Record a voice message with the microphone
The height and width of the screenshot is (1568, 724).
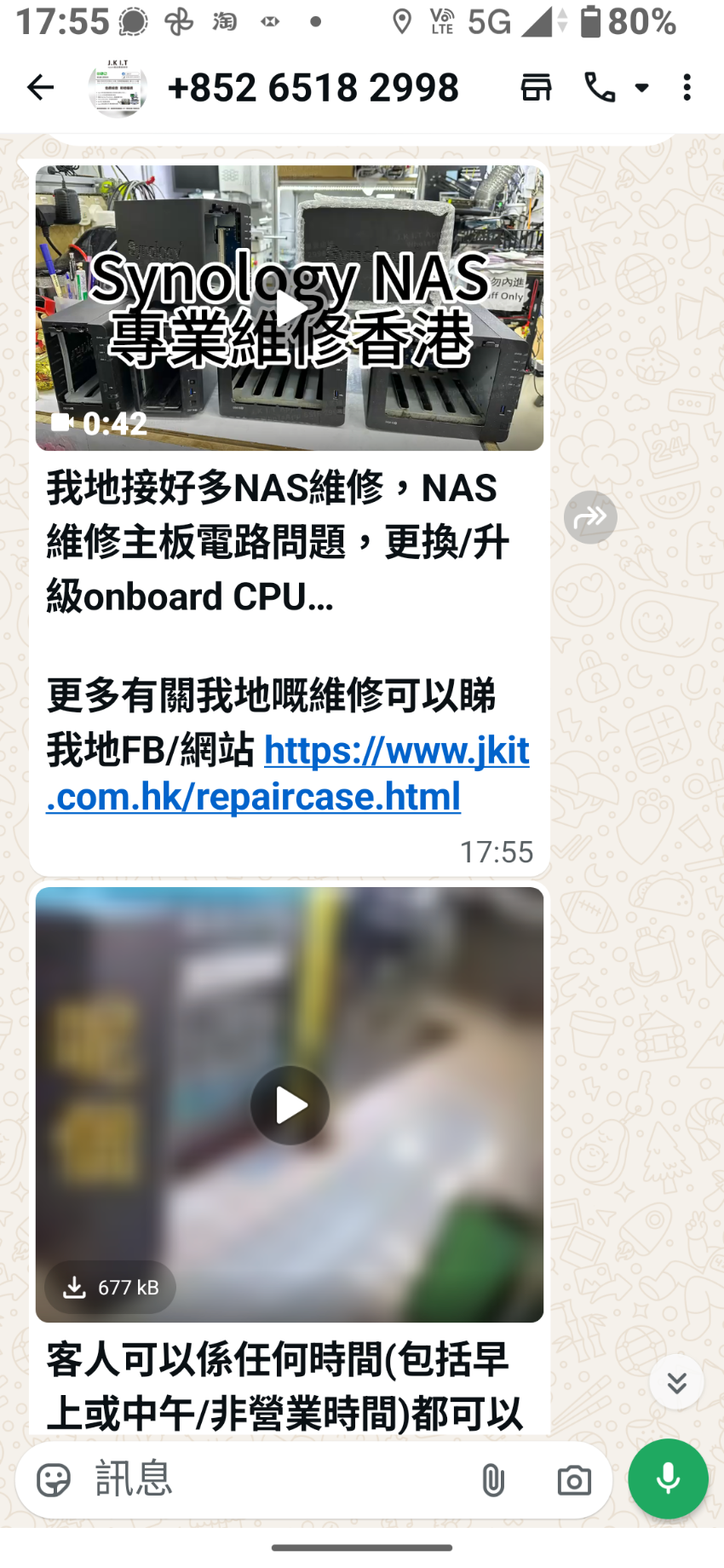point(668,1479)
